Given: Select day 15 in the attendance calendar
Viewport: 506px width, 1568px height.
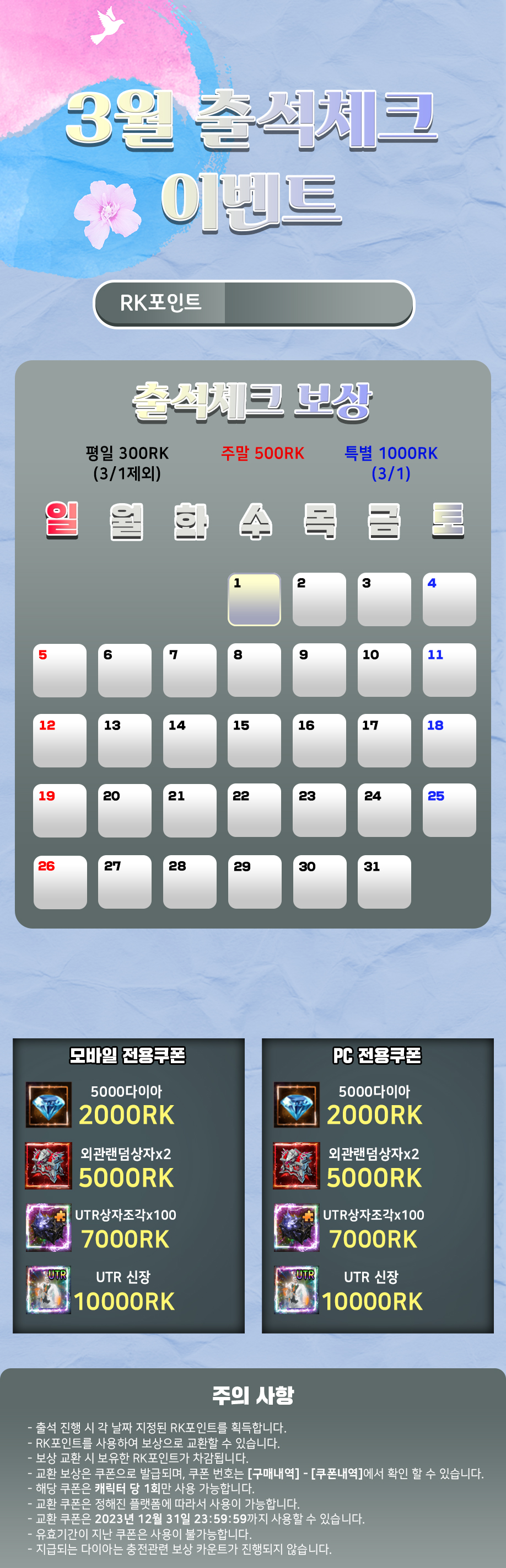Looking at the screenshot, I should [254, 741].
